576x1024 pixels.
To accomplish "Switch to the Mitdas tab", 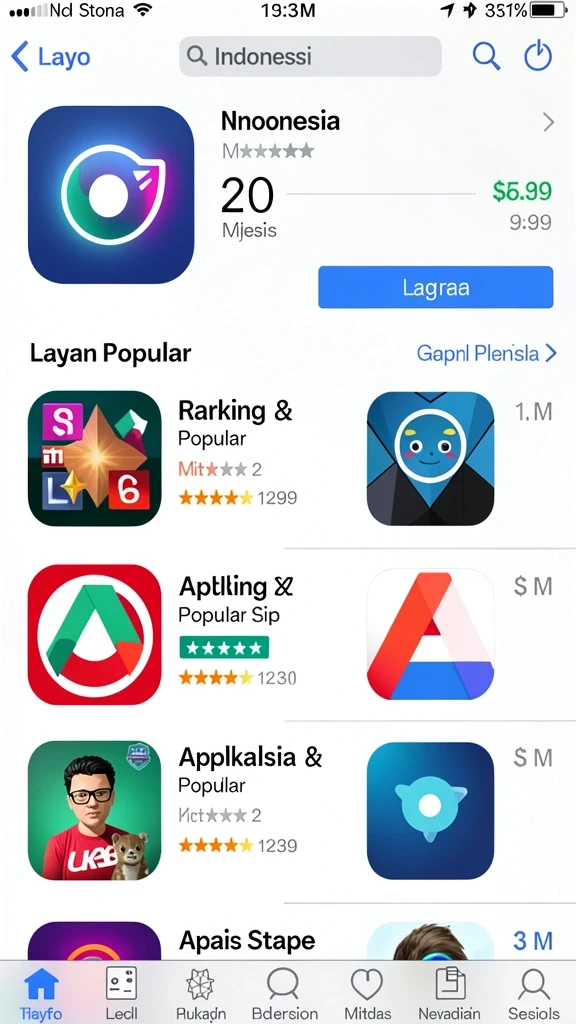I will coord(368,993).
